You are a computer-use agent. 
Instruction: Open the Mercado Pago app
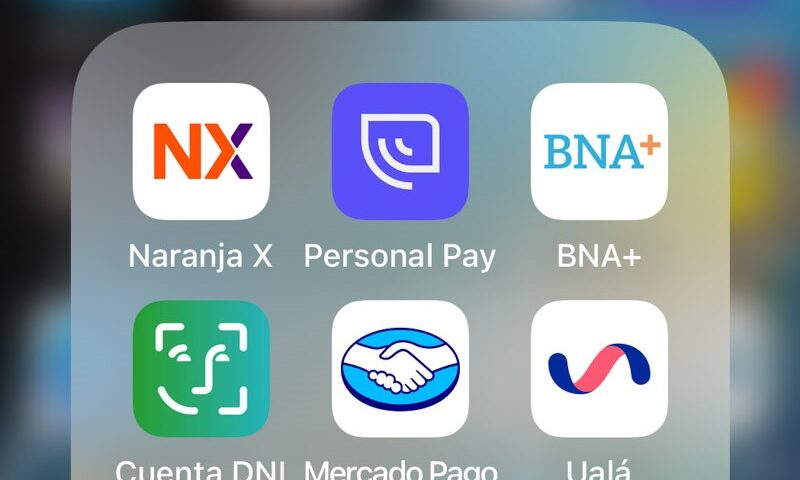pyautogui.click(x=400, y=368)
